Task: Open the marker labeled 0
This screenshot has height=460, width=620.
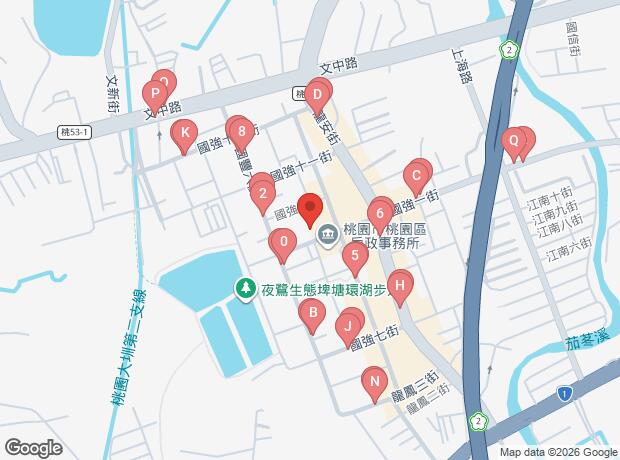Action: [x=284, y=242]
